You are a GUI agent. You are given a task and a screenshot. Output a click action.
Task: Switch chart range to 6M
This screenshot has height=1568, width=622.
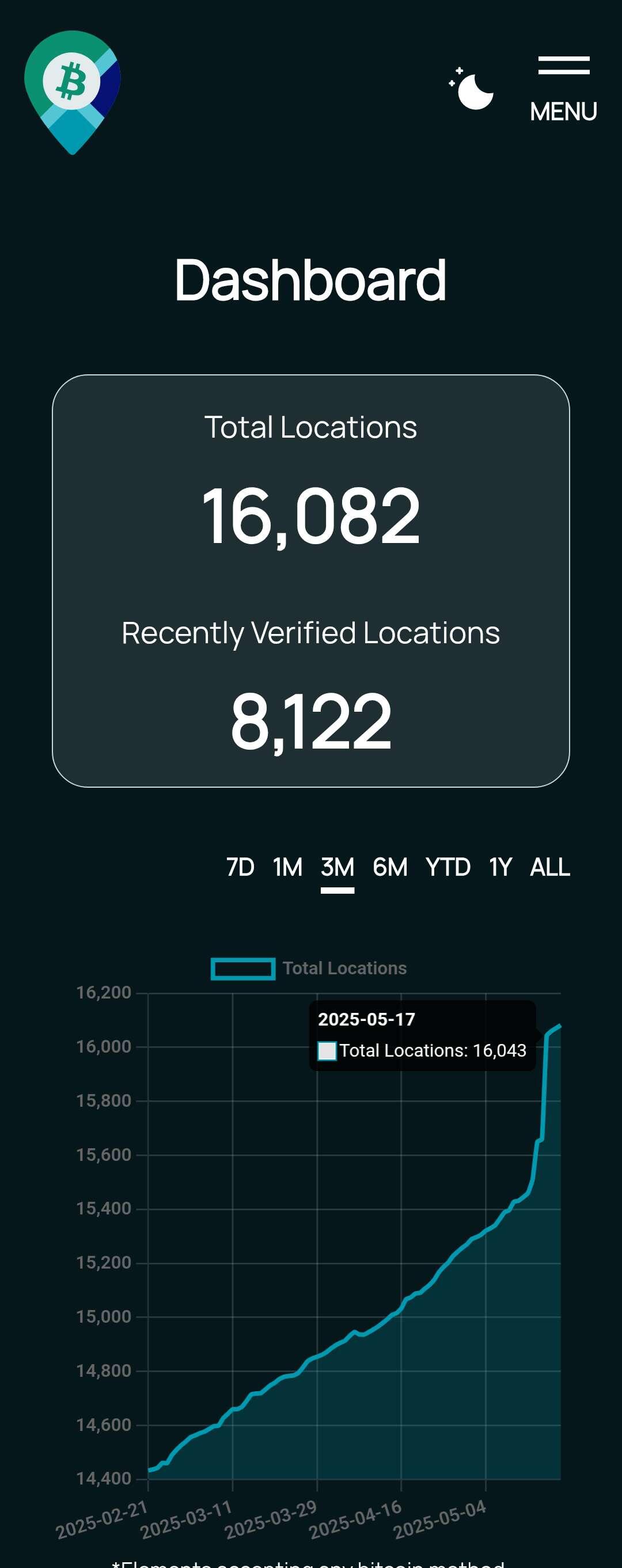click(389, 867)
